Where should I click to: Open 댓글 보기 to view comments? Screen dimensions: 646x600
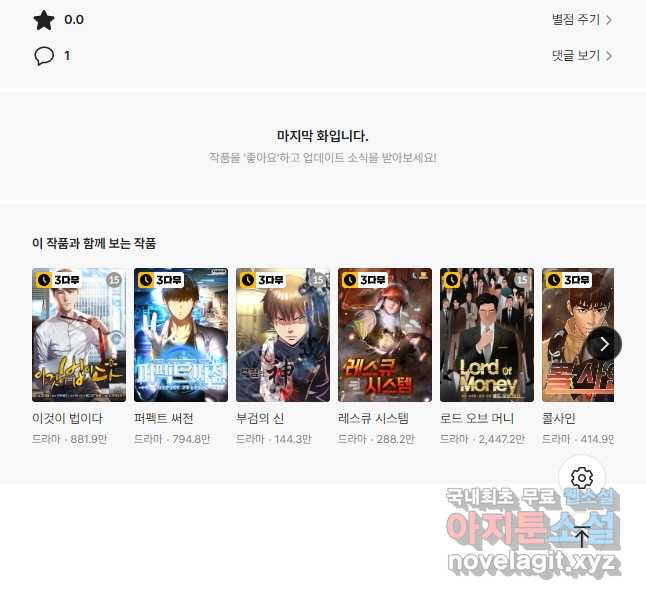581,55
